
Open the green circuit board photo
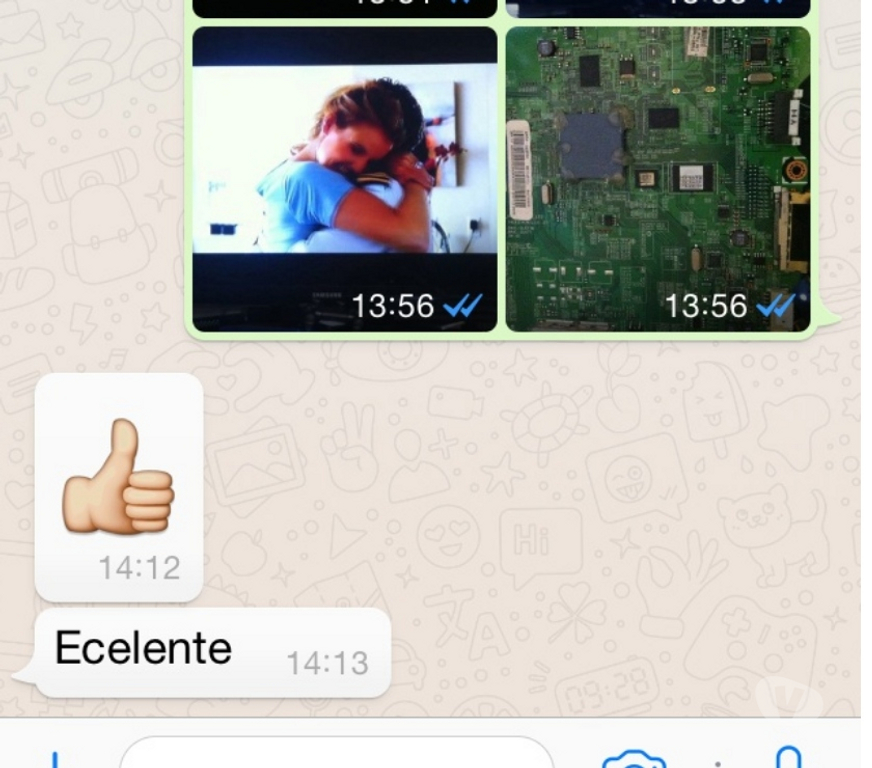tap(657, 178)
